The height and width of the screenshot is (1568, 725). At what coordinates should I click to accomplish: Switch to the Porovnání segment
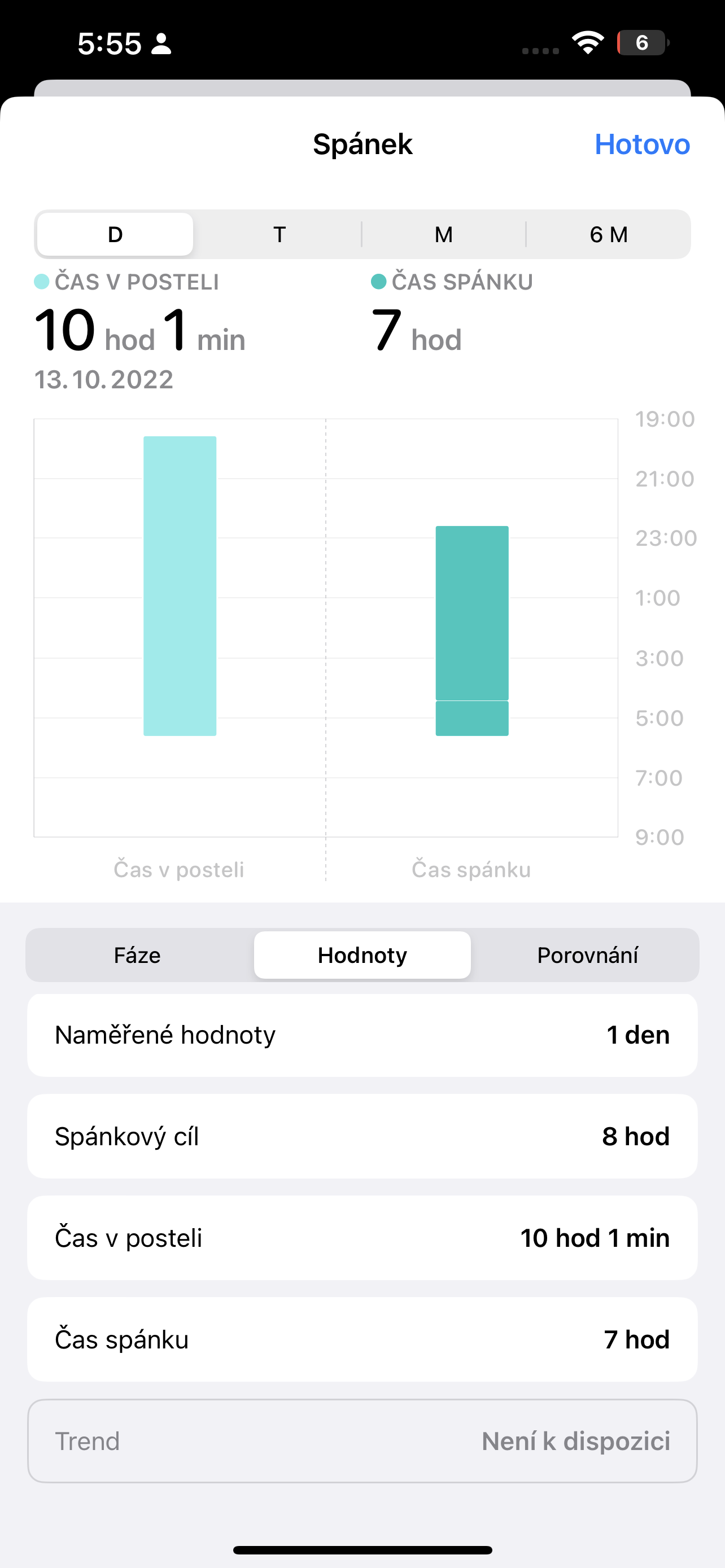click(x=587, y=955)
